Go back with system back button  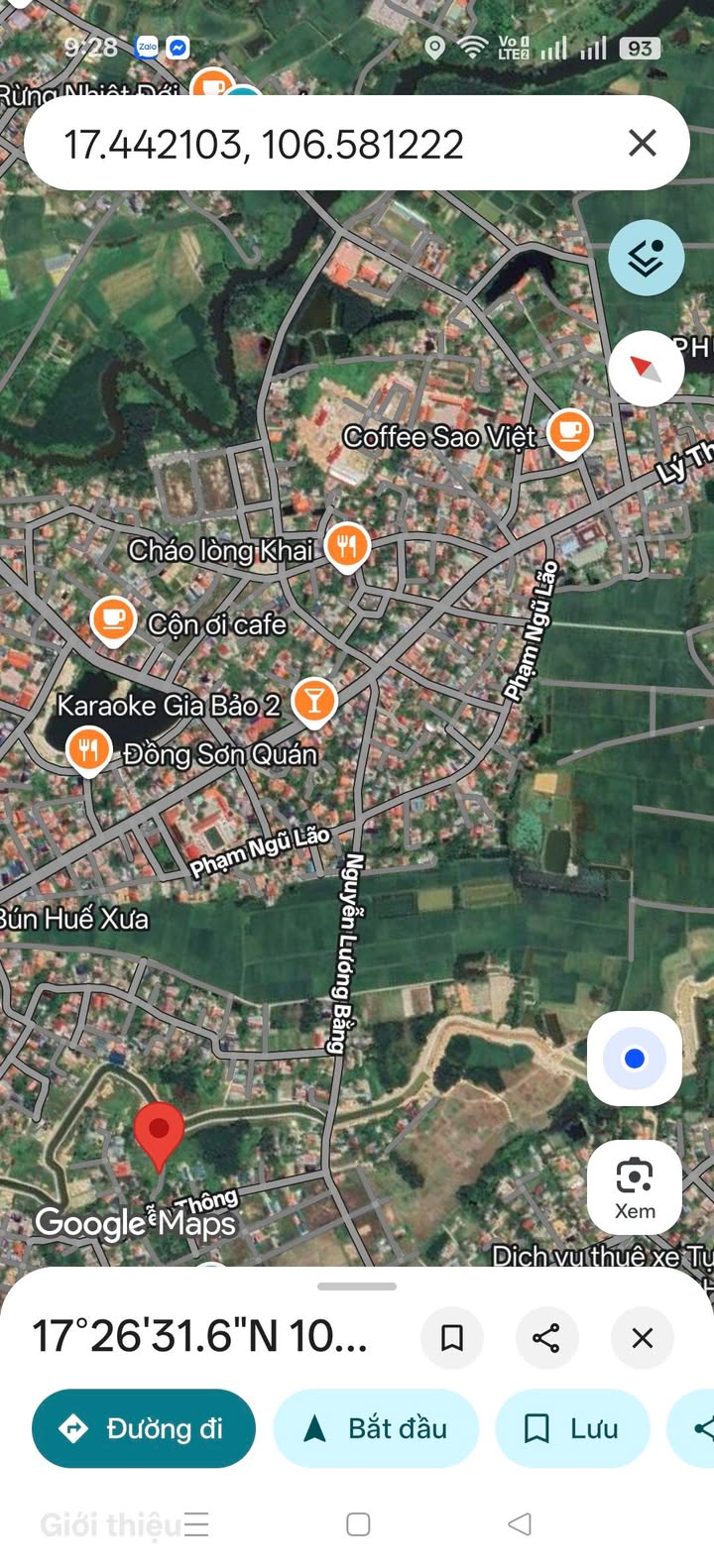tap(520, 1523)
